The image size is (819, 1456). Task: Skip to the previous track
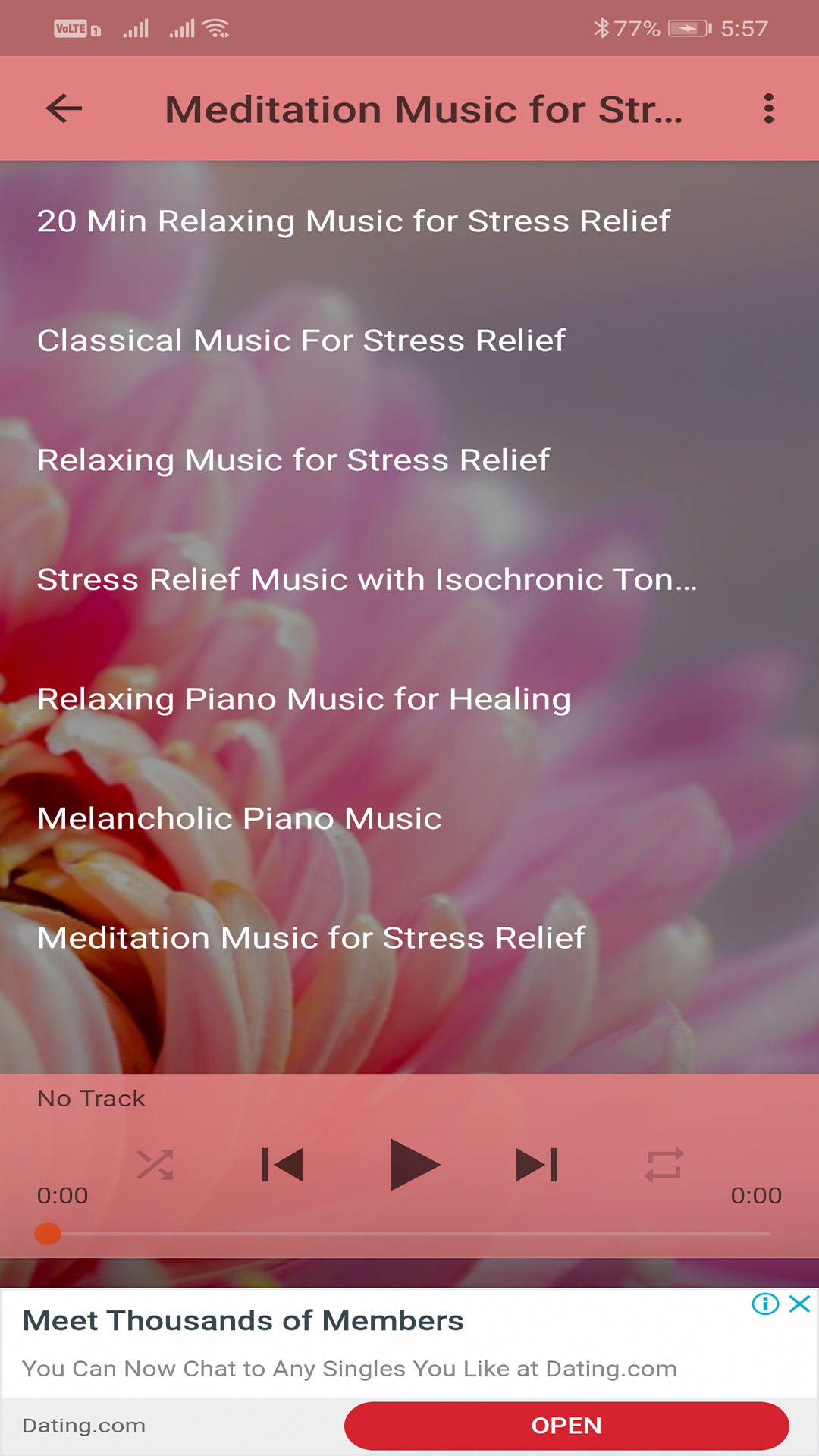(x=284, y=1166)
